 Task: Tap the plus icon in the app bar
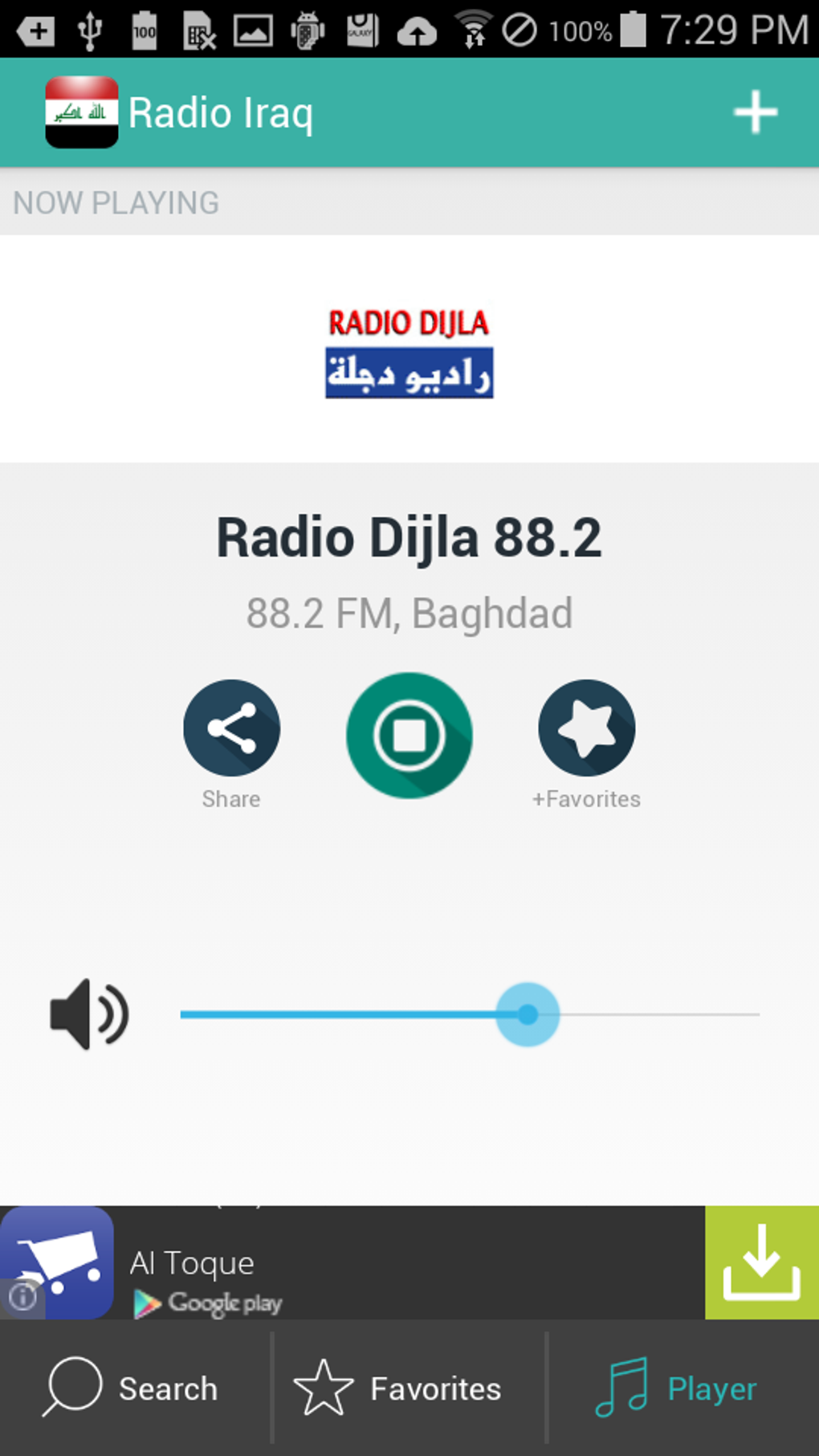[755, 112]
